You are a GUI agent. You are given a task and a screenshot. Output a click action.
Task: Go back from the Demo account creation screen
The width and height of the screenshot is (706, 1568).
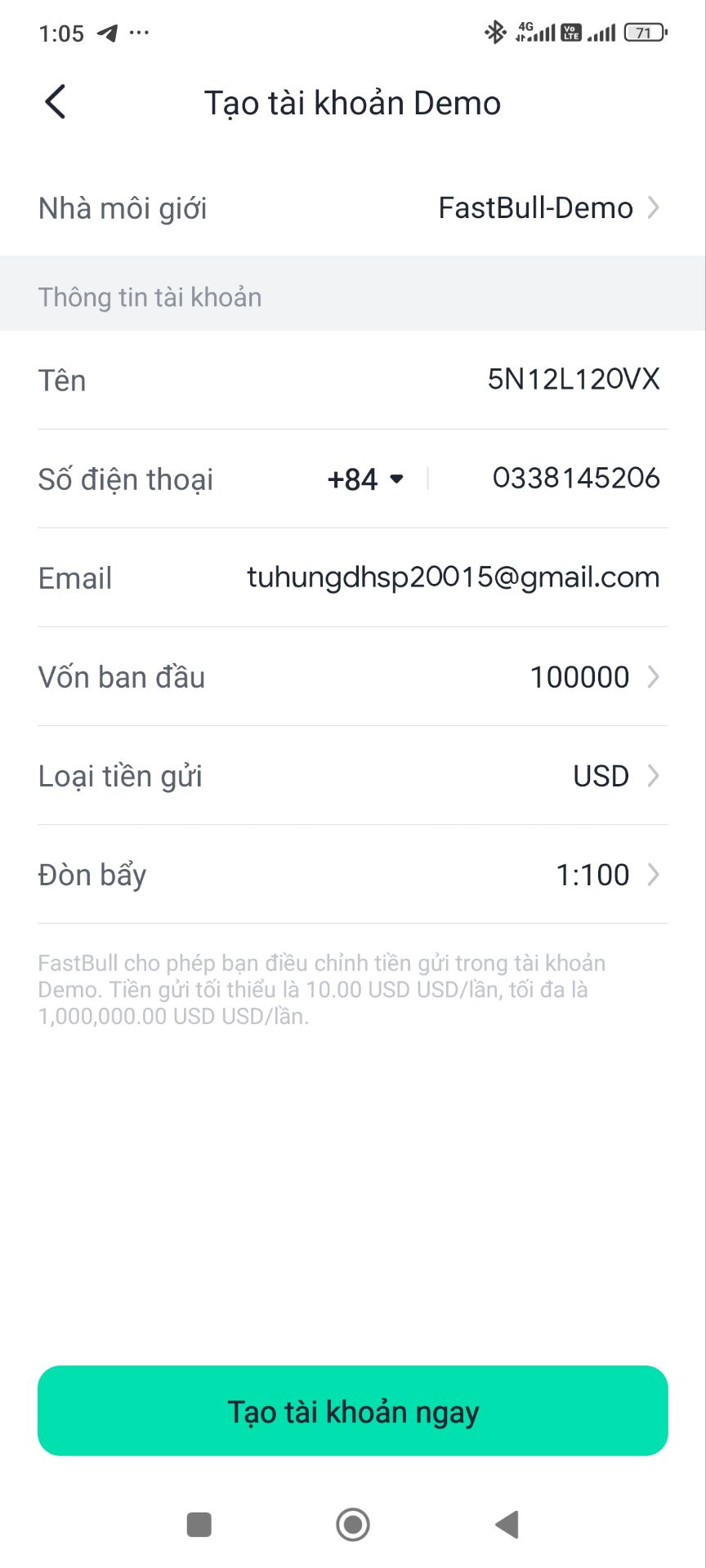point(56,103)
